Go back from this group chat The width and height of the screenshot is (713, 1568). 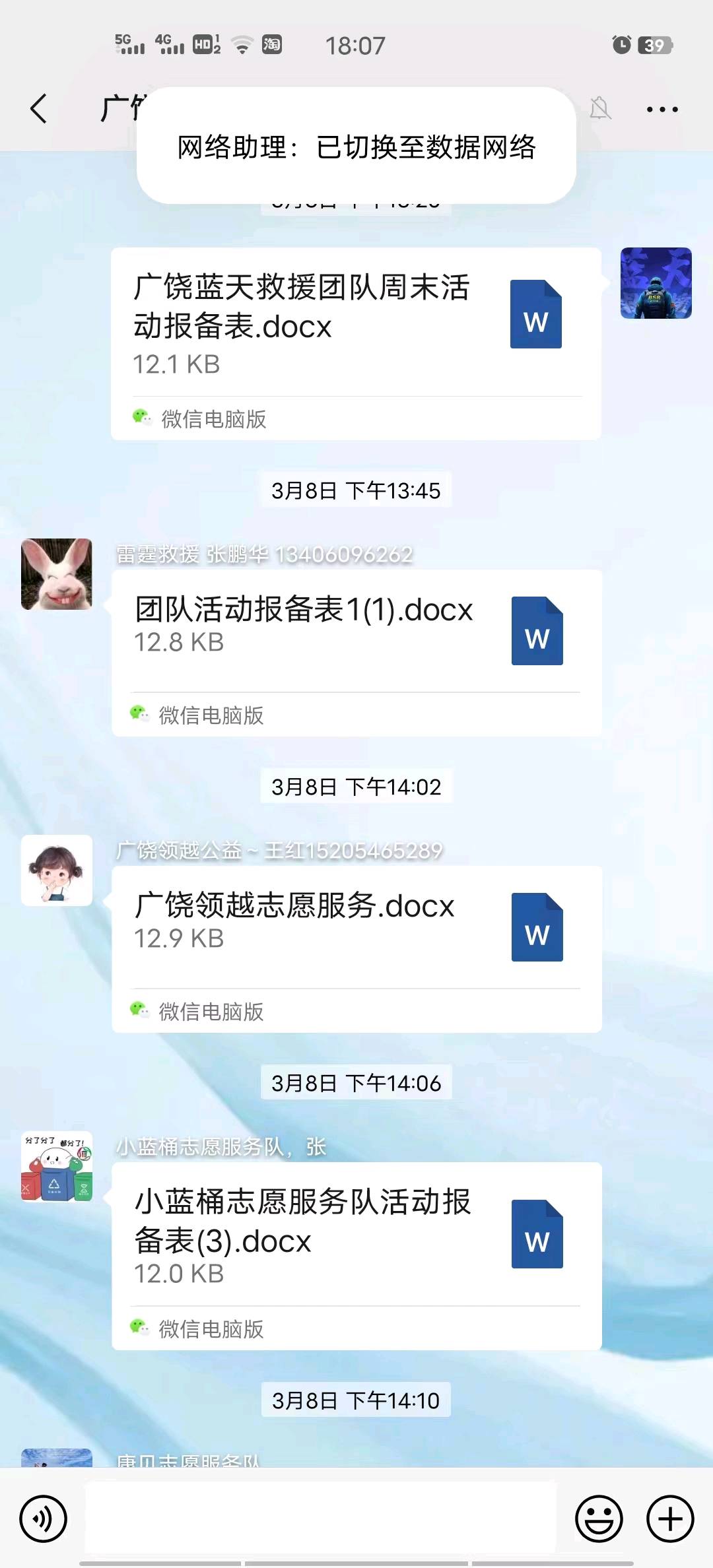[39, 109]
